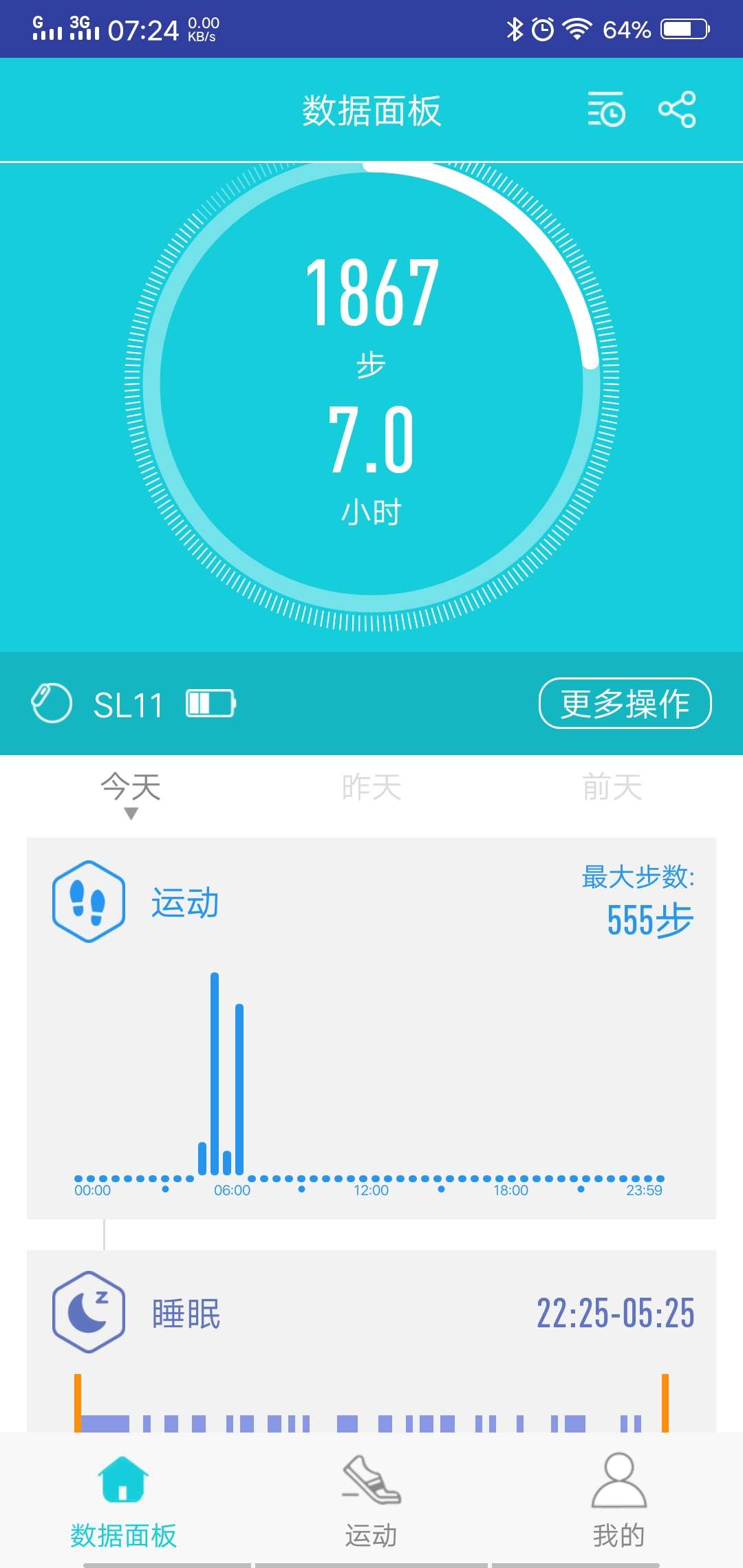The height and width of the screenshot is (1568, 743).
Task: Expand the 今天 date selector triangle
Action: (131, 814)
